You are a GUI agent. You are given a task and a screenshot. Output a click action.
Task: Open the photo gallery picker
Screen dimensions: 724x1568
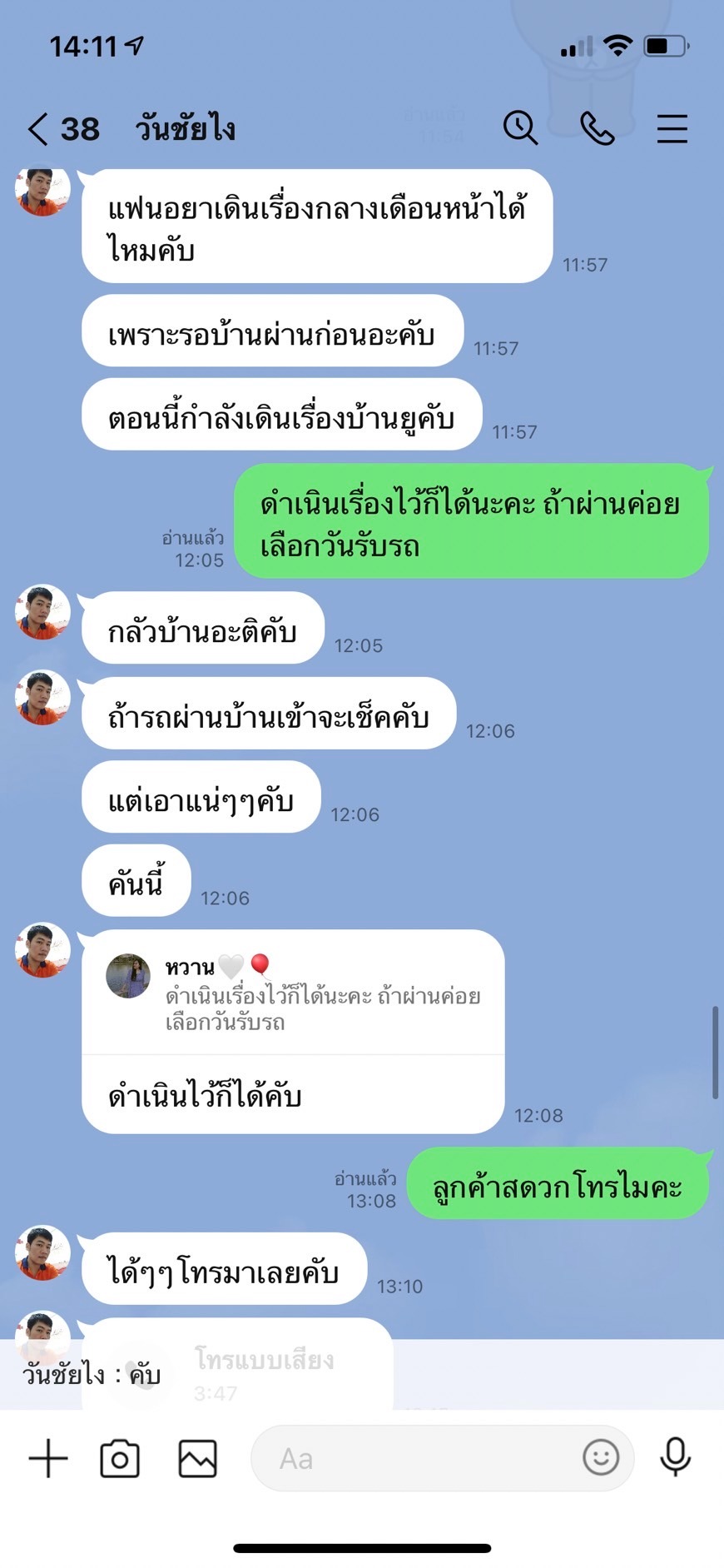click(x=197, y=1458)
